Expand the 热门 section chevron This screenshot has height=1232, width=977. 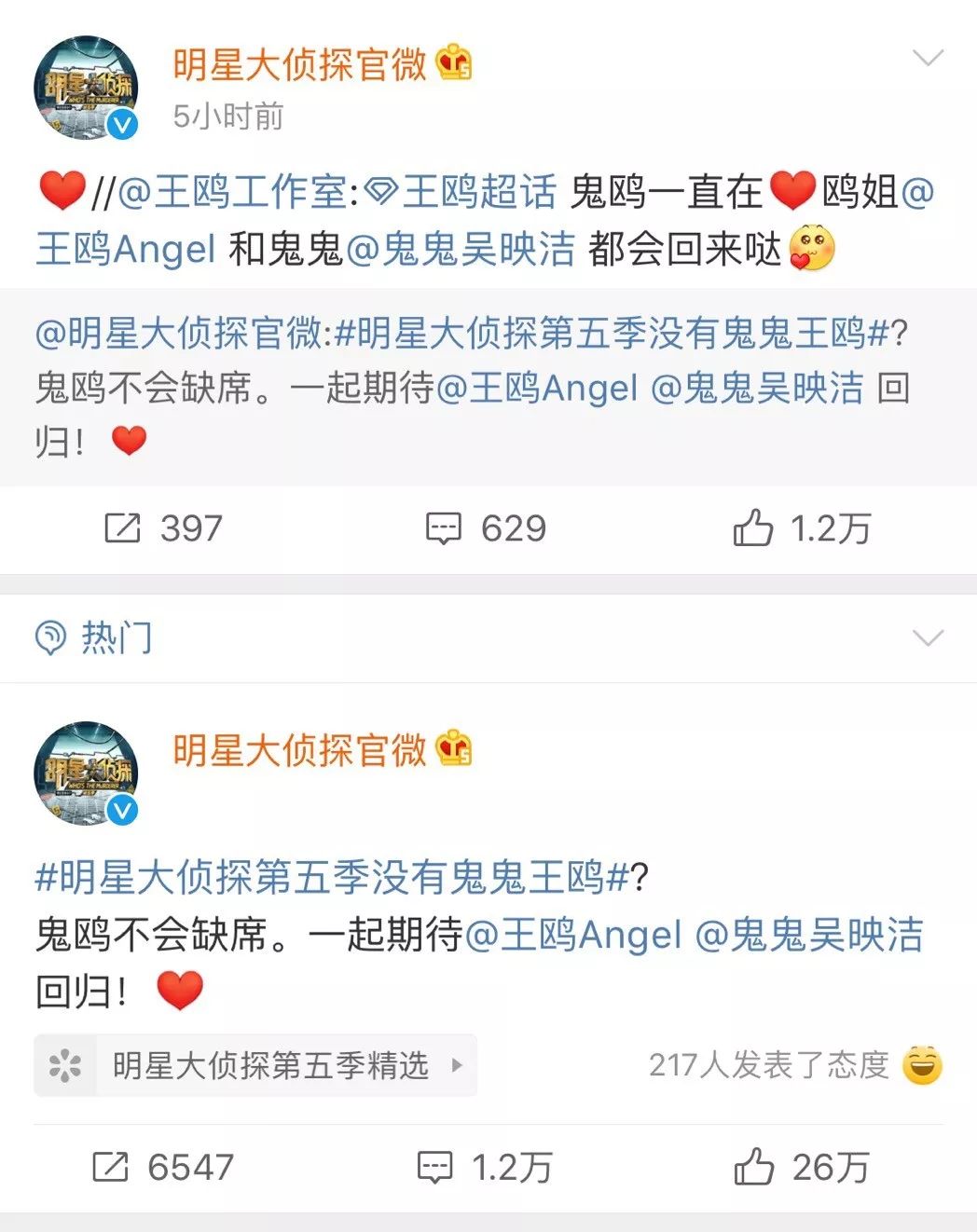click(x=928, y=638)
